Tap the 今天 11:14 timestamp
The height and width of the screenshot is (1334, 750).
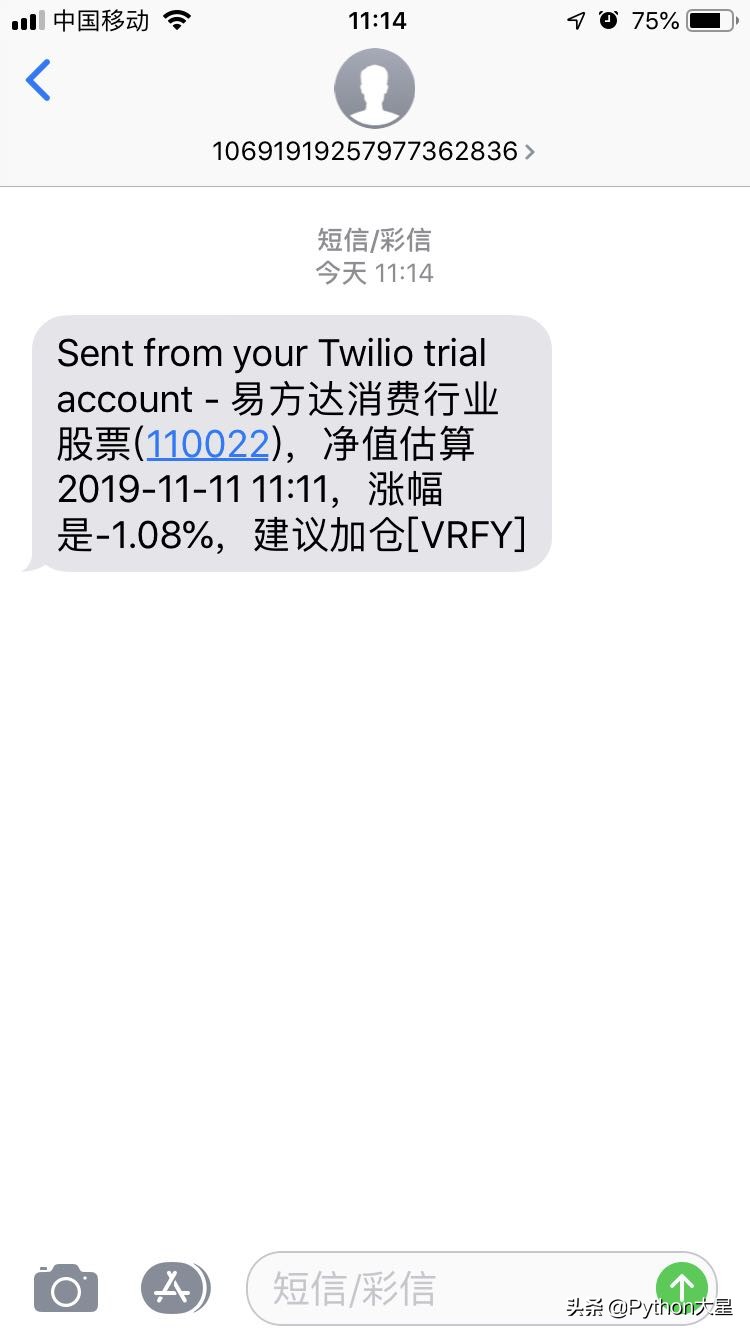(x=375, y=271)
